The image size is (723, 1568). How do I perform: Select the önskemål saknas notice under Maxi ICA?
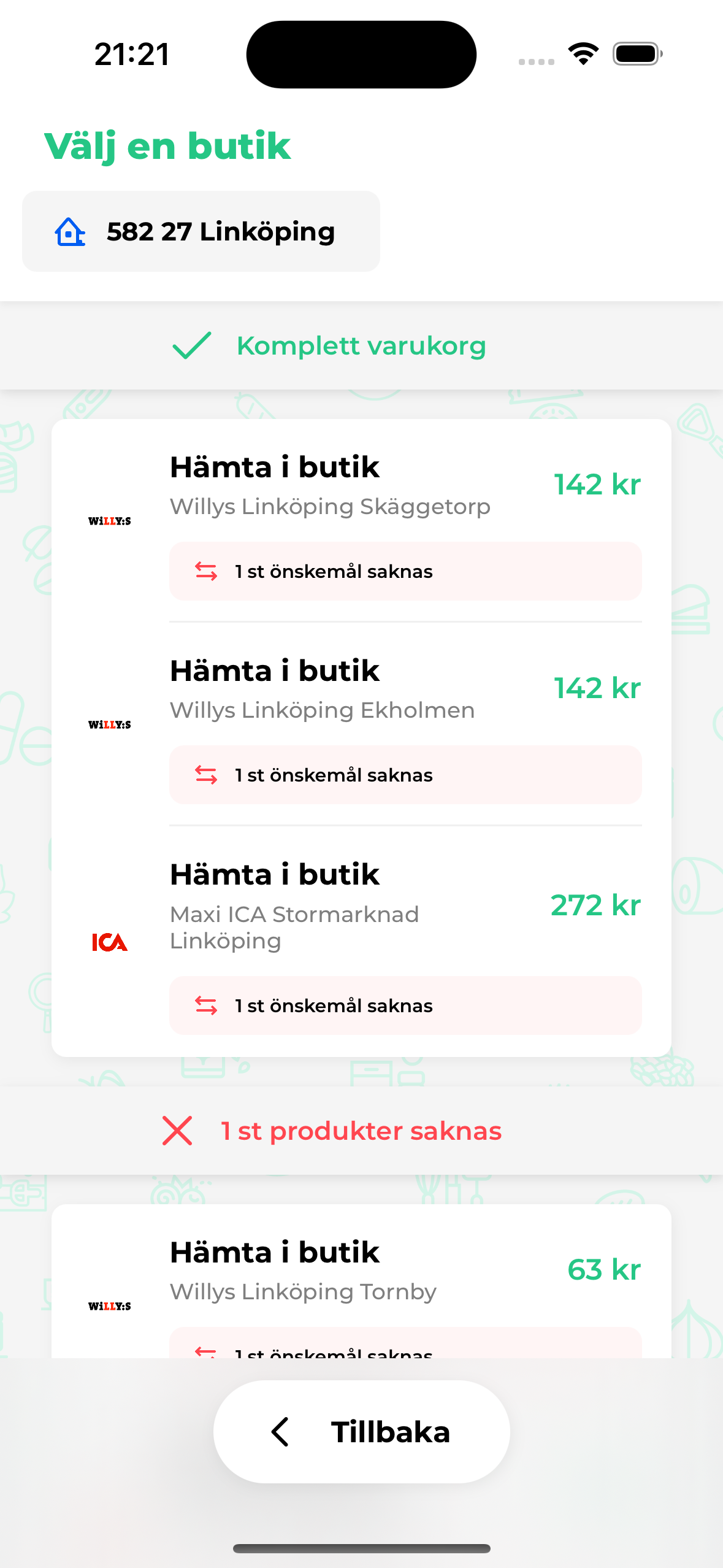405,1005
